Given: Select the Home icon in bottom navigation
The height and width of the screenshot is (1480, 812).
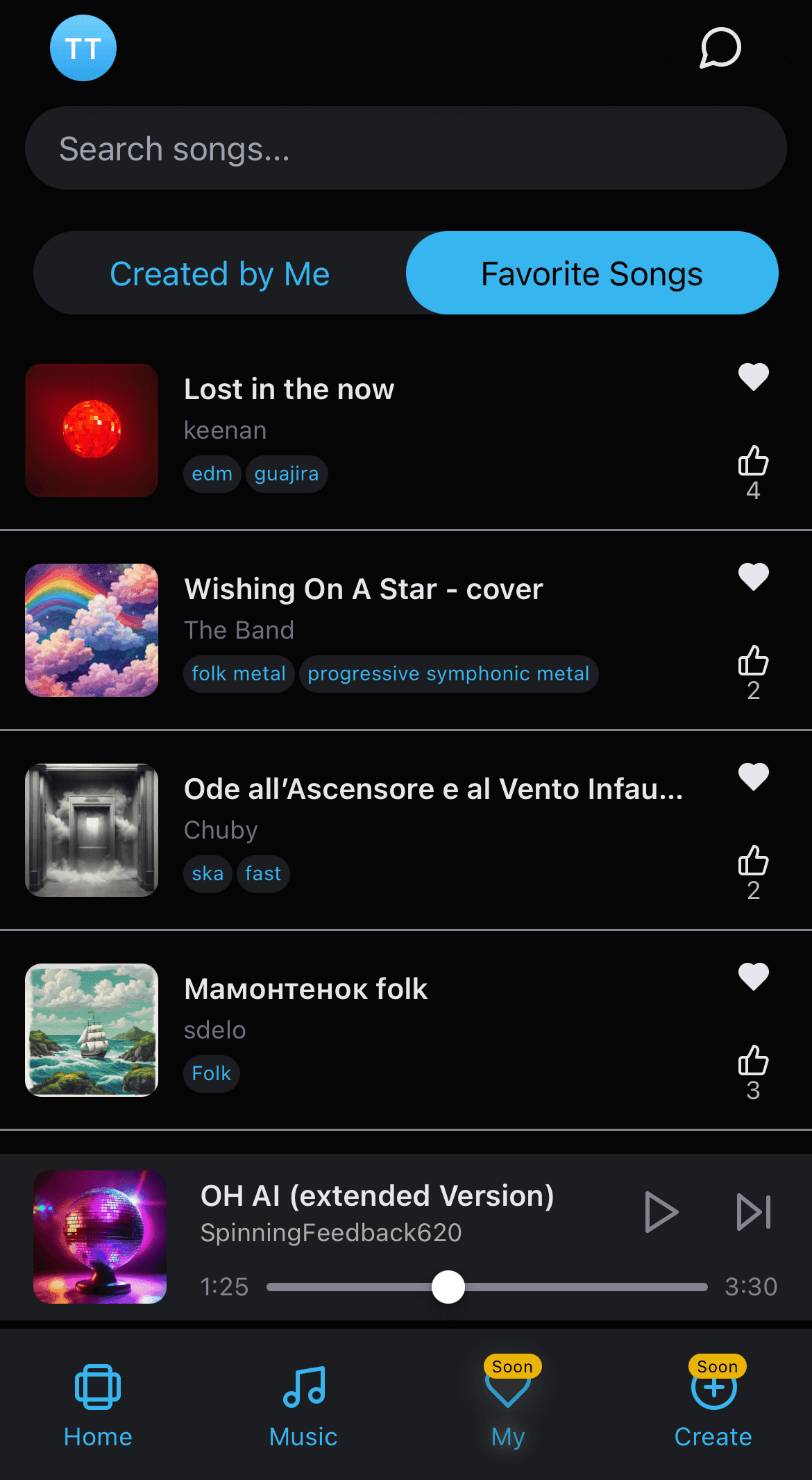Looking at the screenshot, I should click(97, 1402).
